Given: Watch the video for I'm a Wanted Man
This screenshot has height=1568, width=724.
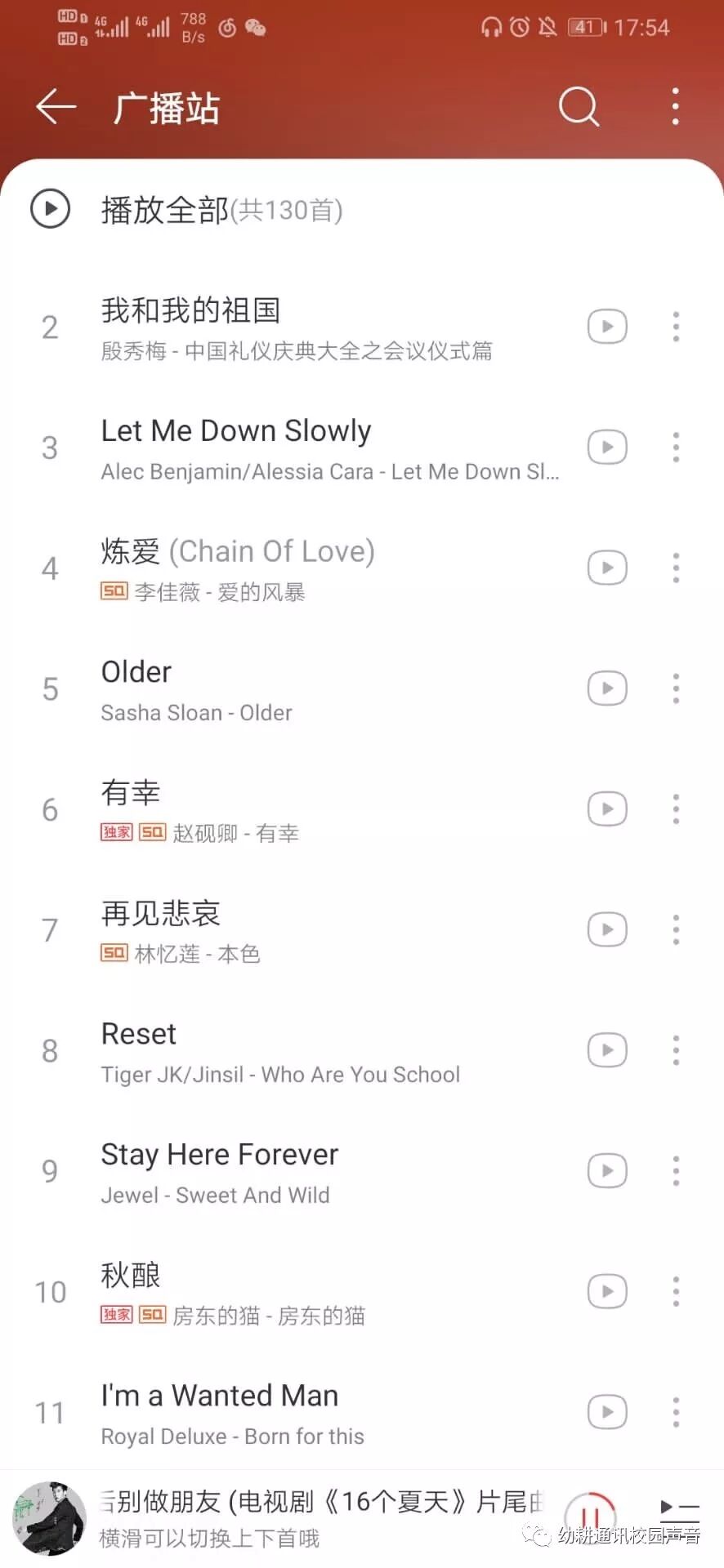Looking at the screenshot, I should tap(607, 1412).
